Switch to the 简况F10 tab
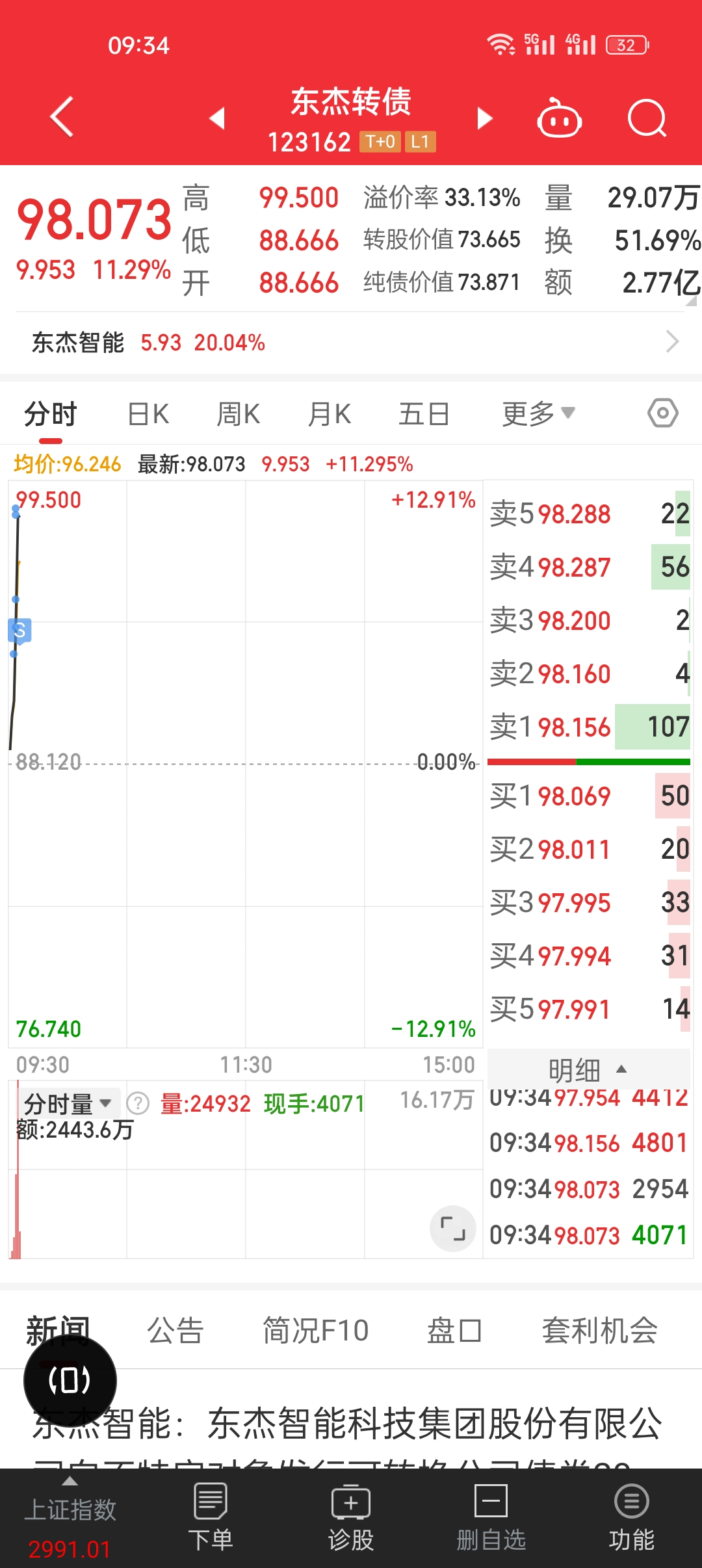This screenshot has width=702, height=1568. click(x=315, y=1331)
